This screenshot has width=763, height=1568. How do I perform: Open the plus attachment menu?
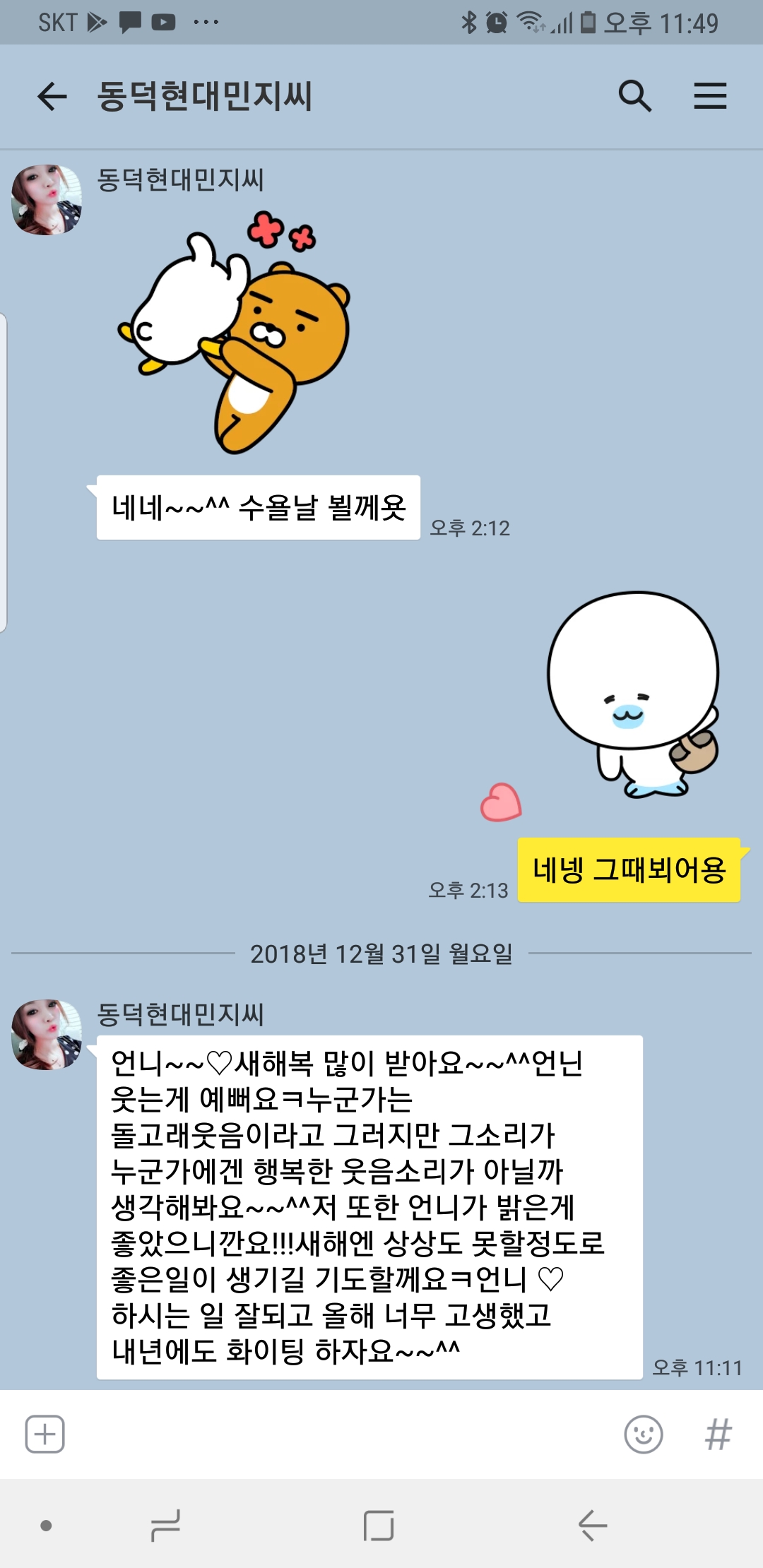click(45, 1435)
